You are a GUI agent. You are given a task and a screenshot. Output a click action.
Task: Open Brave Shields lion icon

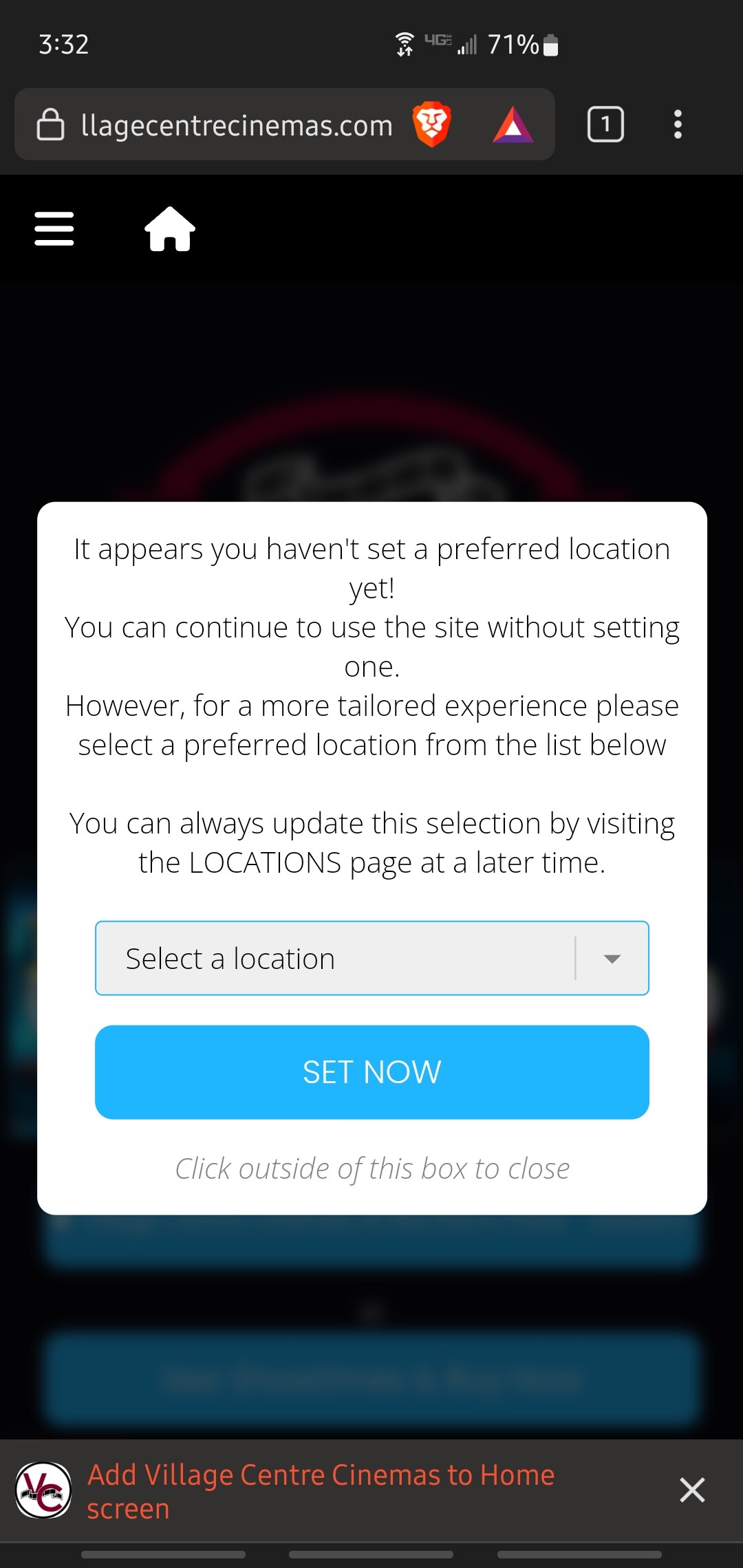pos(431,124)
